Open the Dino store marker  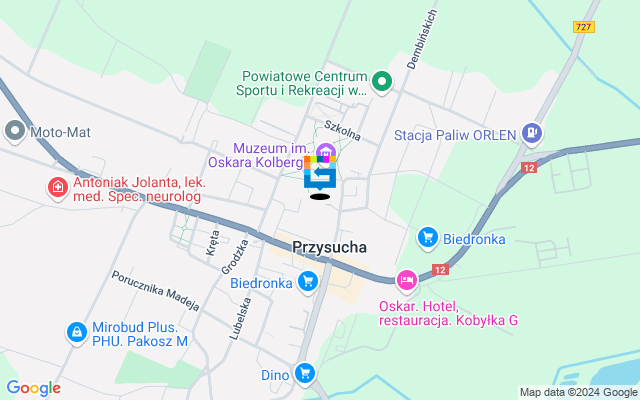(306, 374)
